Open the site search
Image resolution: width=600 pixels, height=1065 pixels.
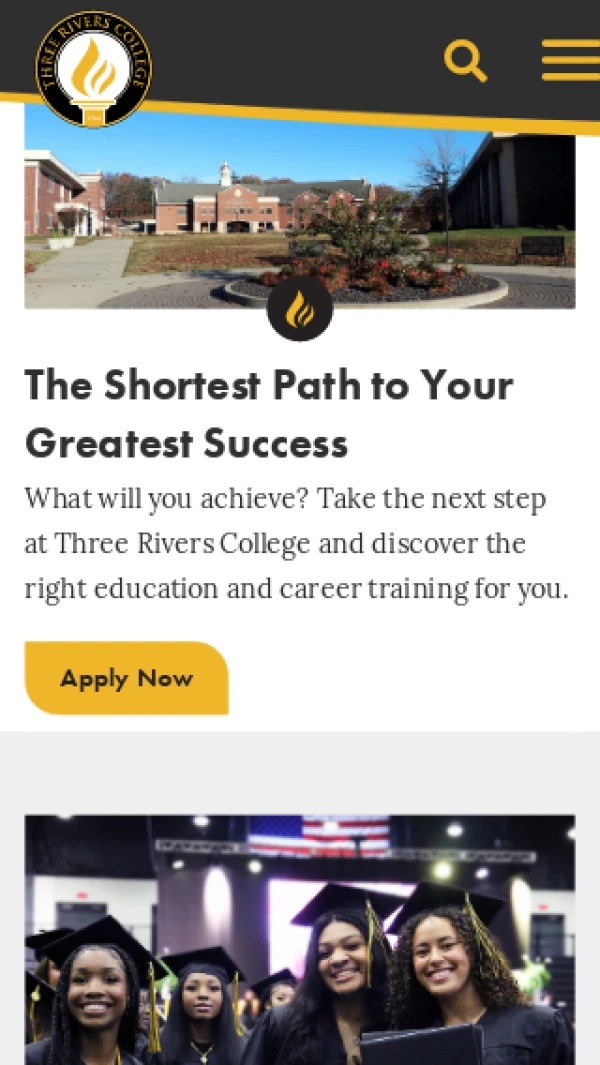(x=465, y=61)
